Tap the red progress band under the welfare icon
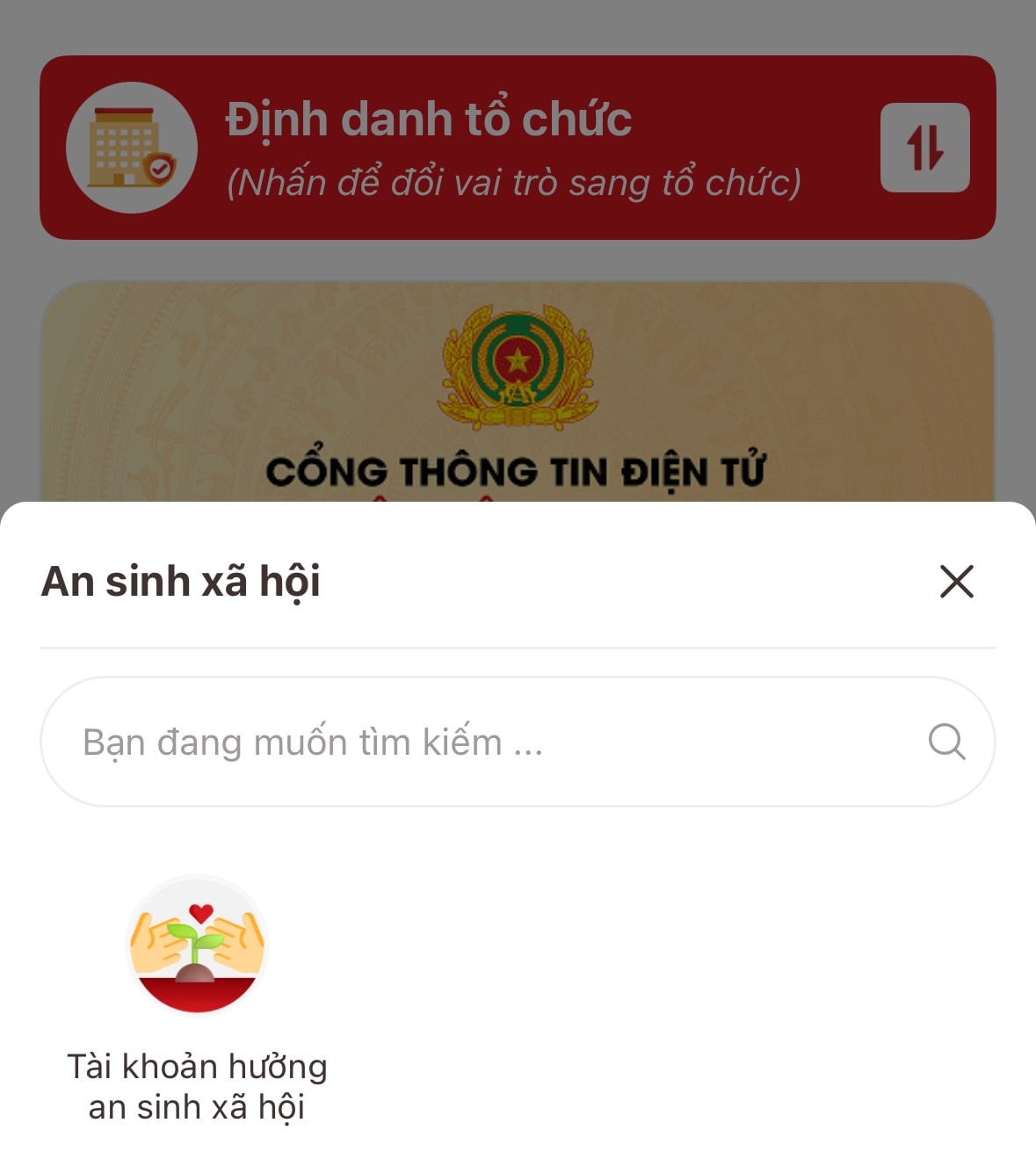The height and width of the screenshot is (1159, 1036). [198, 997]
